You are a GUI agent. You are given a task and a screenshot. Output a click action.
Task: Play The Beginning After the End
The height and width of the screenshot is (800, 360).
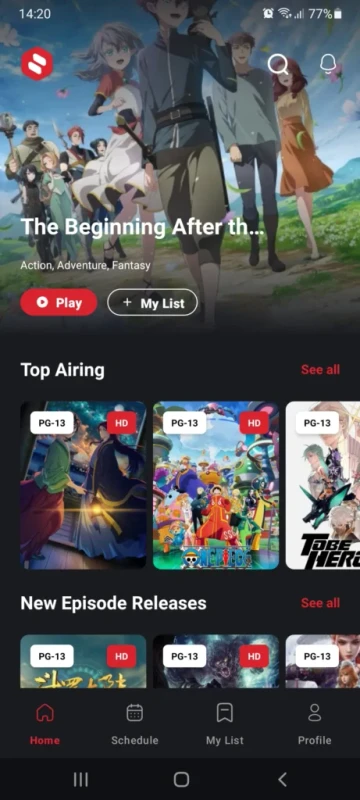point(59,303)
